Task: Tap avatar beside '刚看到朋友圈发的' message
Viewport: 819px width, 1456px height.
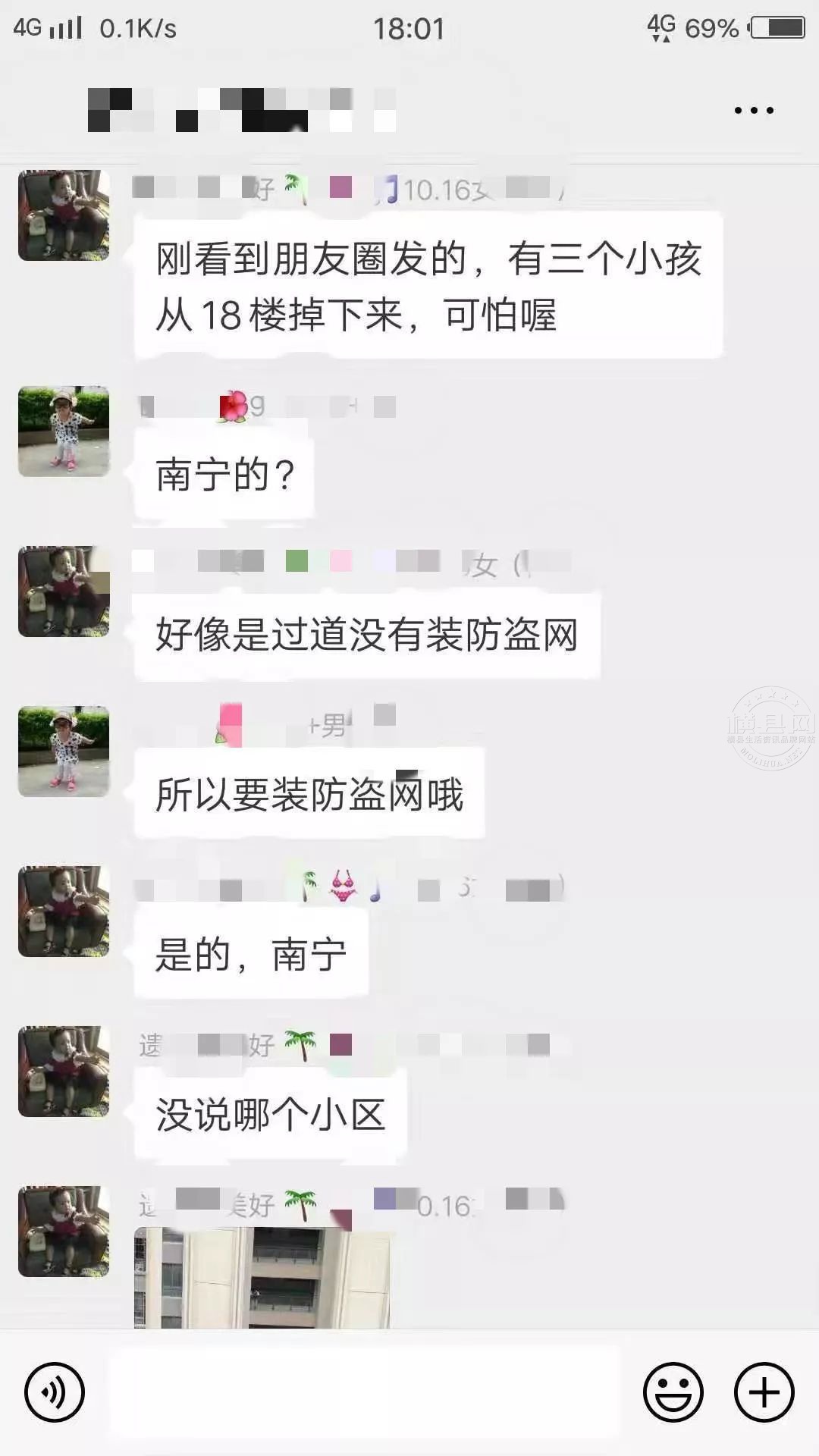Action: point(64,215)
